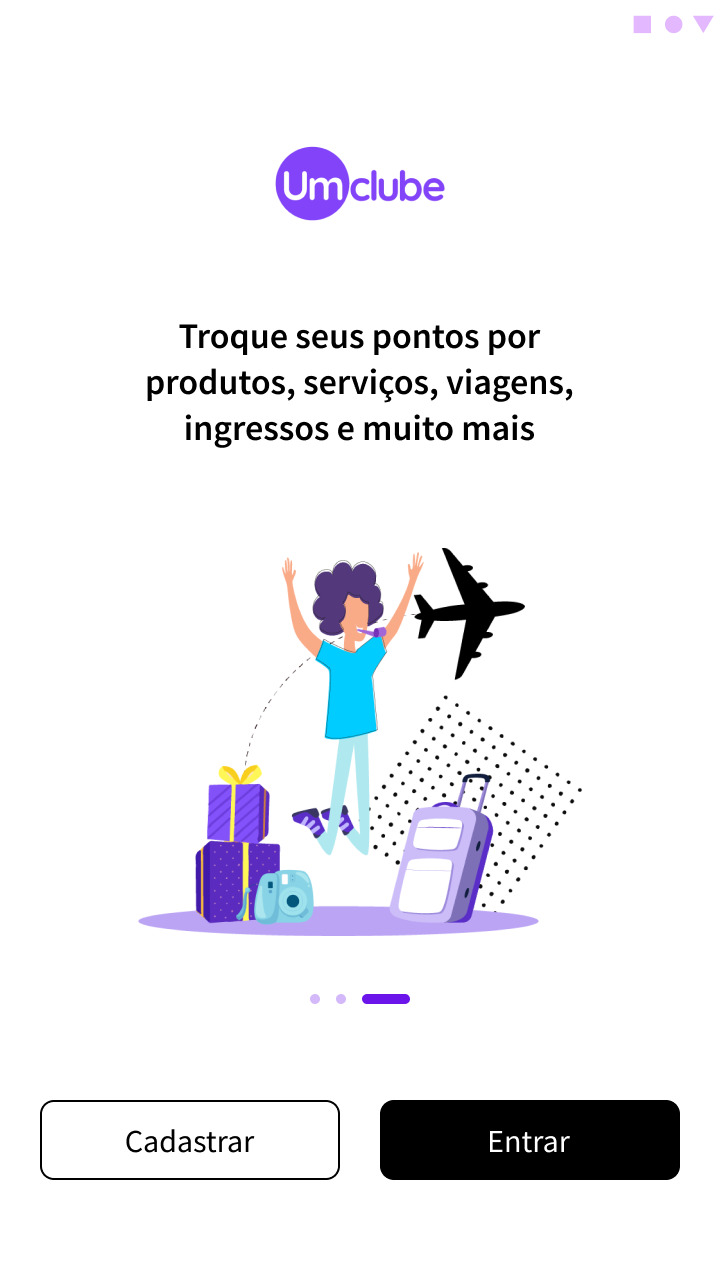720x1280 pixels.
Task: Tap Entrar to log in
Action: coord(530,1140)
